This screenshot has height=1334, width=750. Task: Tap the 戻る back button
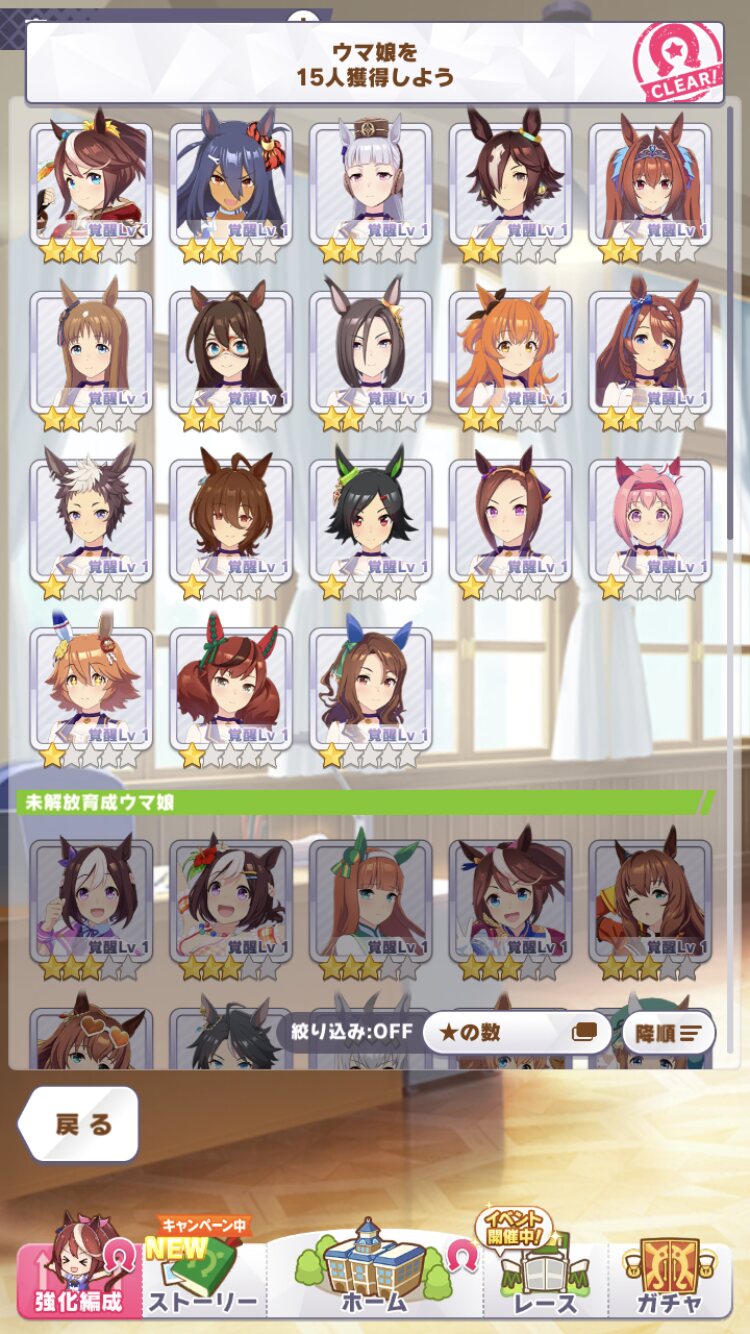[78, 1124]
